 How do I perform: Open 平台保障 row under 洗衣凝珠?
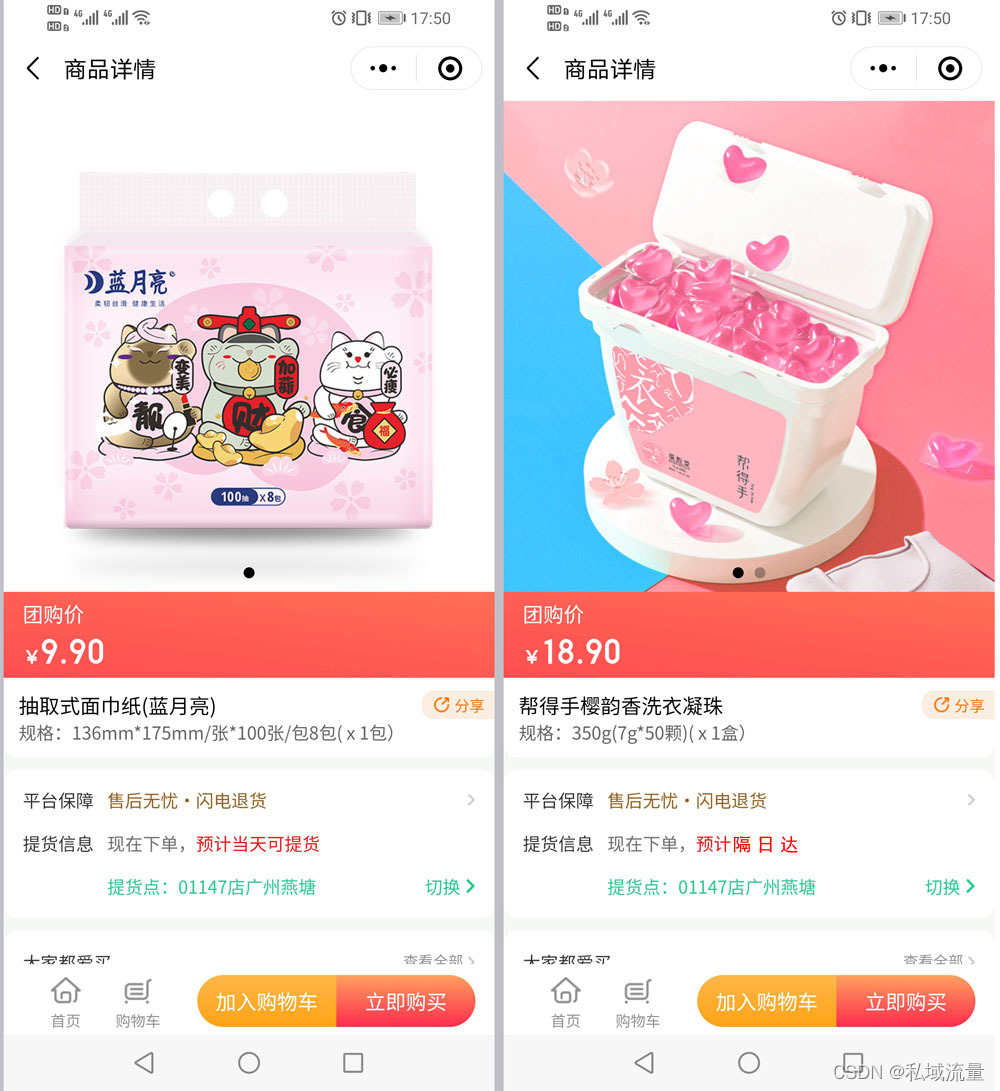pyautogui.click(x=750, y=800)
